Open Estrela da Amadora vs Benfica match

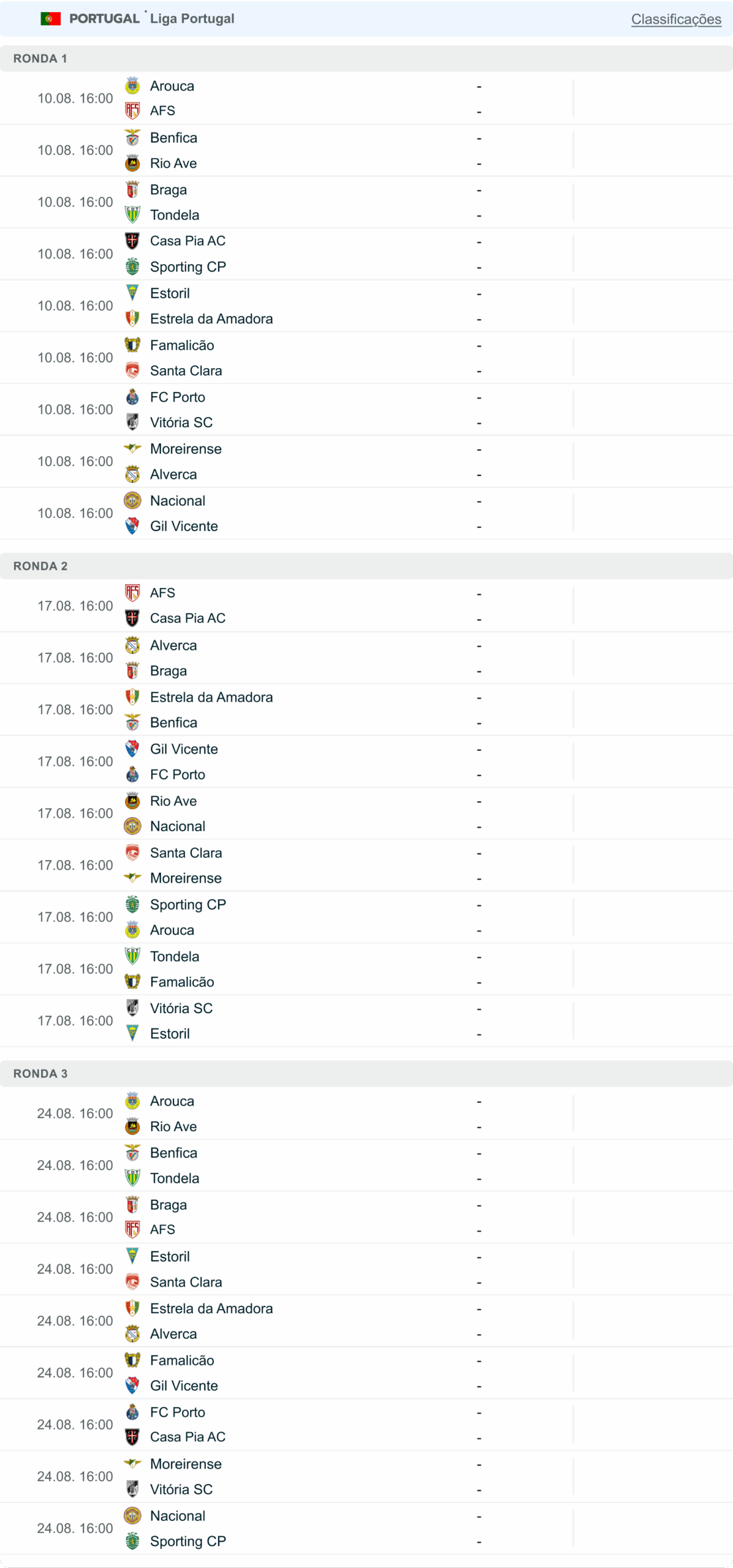366,710
